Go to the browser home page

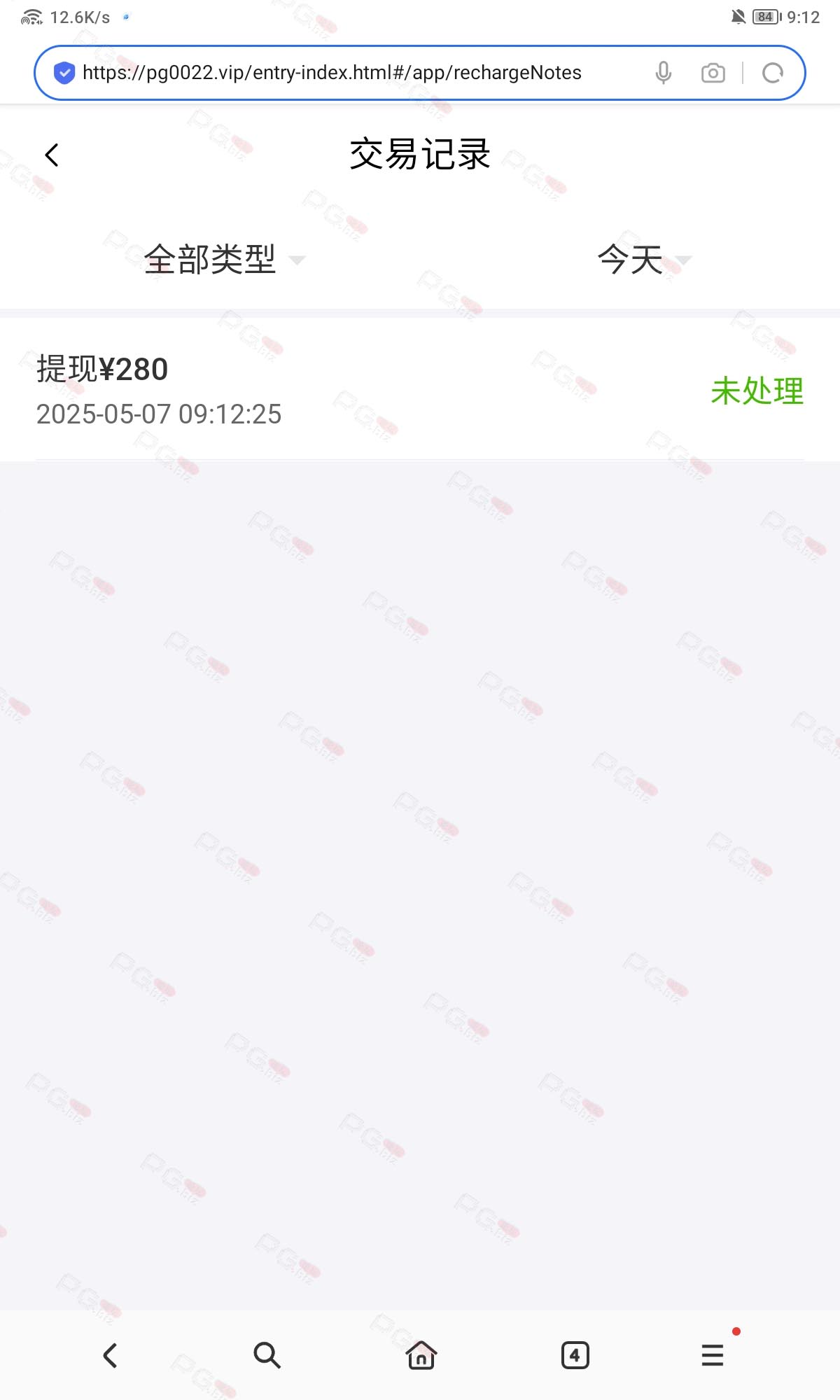pyautogui.click(x=421, y=1356)
